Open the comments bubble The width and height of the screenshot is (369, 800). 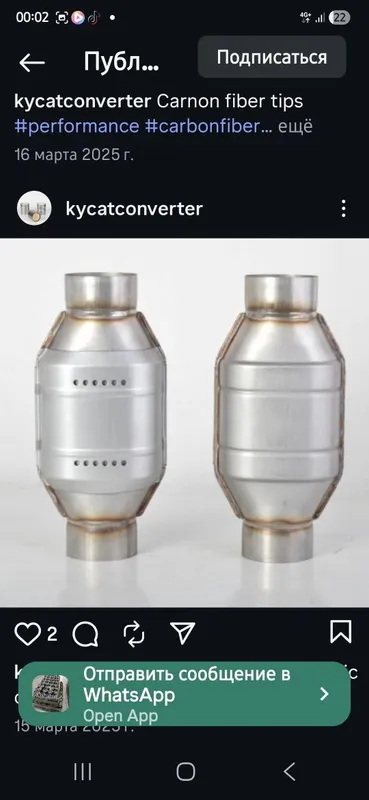pyautogui.click(x=85, y=634)
